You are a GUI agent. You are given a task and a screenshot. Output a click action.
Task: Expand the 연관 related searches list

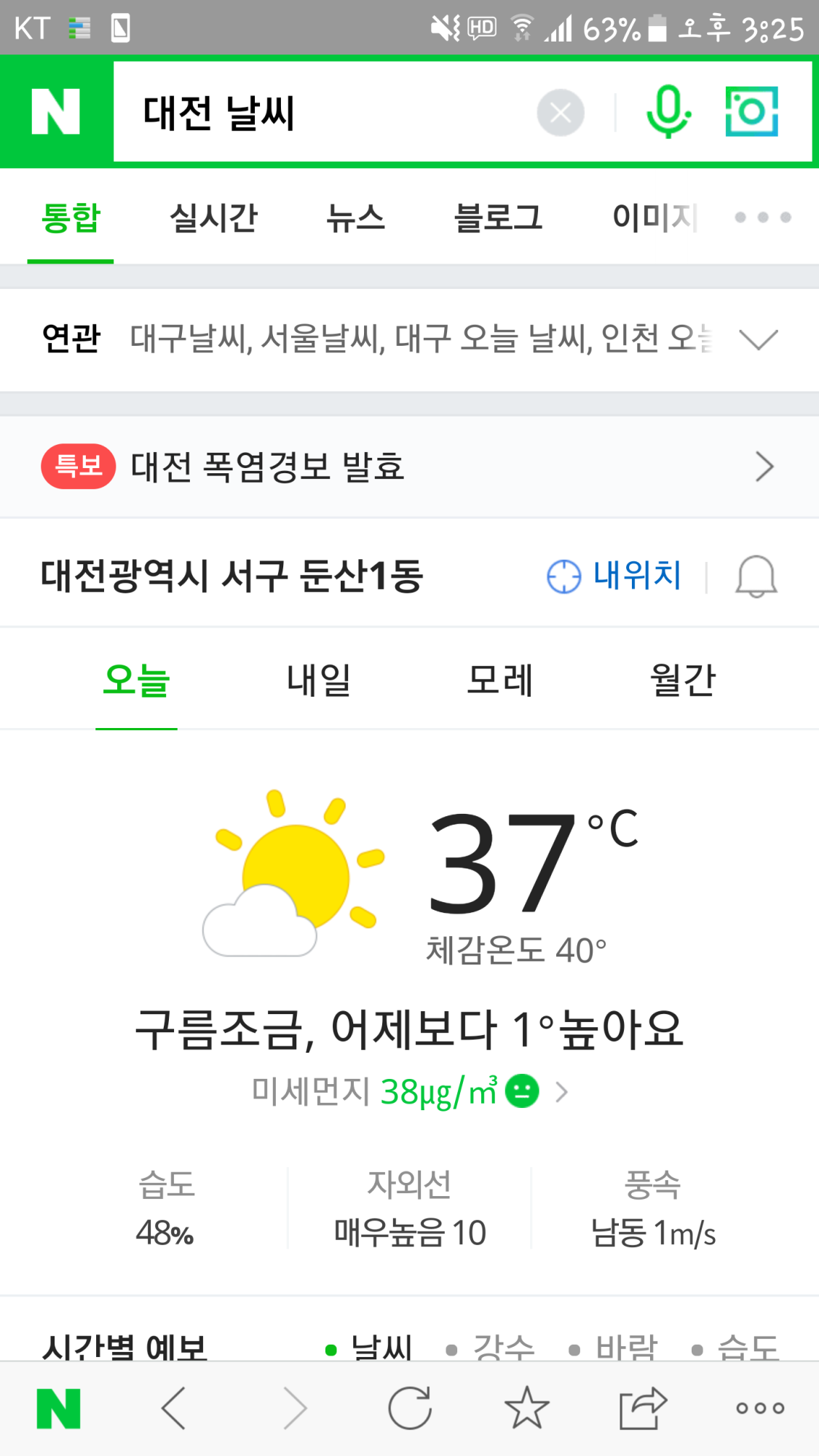click(x=758, y=339)
